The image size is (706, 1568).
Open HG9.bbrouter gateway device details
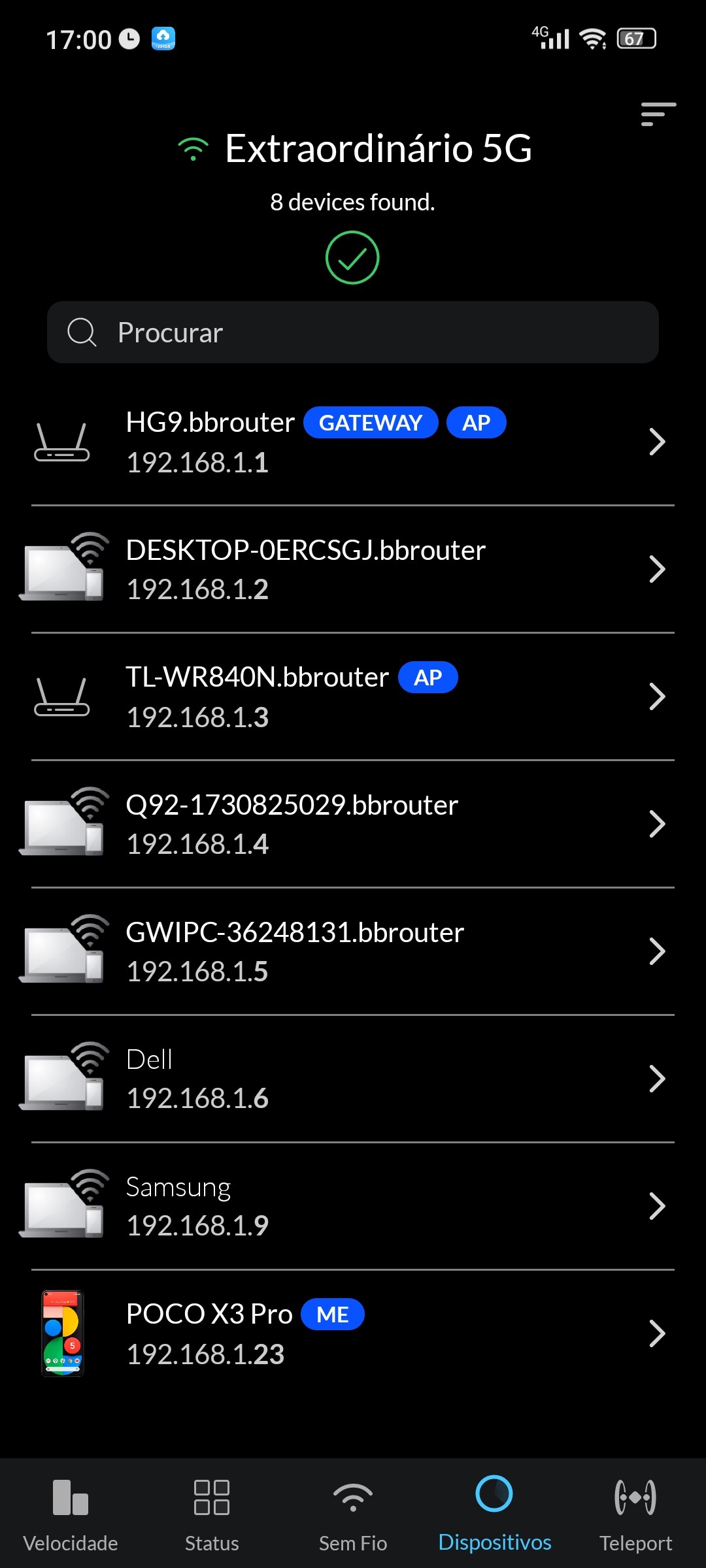coord(353,442)
